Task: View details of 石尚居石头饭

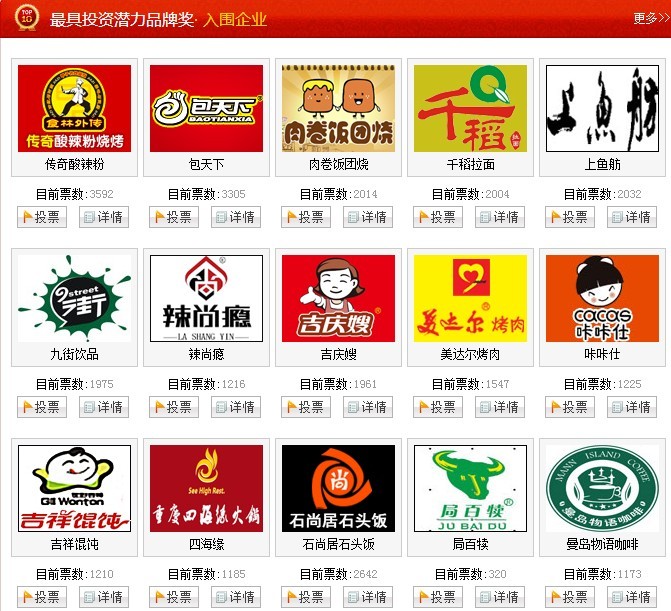Action: (x=368, y=597)
